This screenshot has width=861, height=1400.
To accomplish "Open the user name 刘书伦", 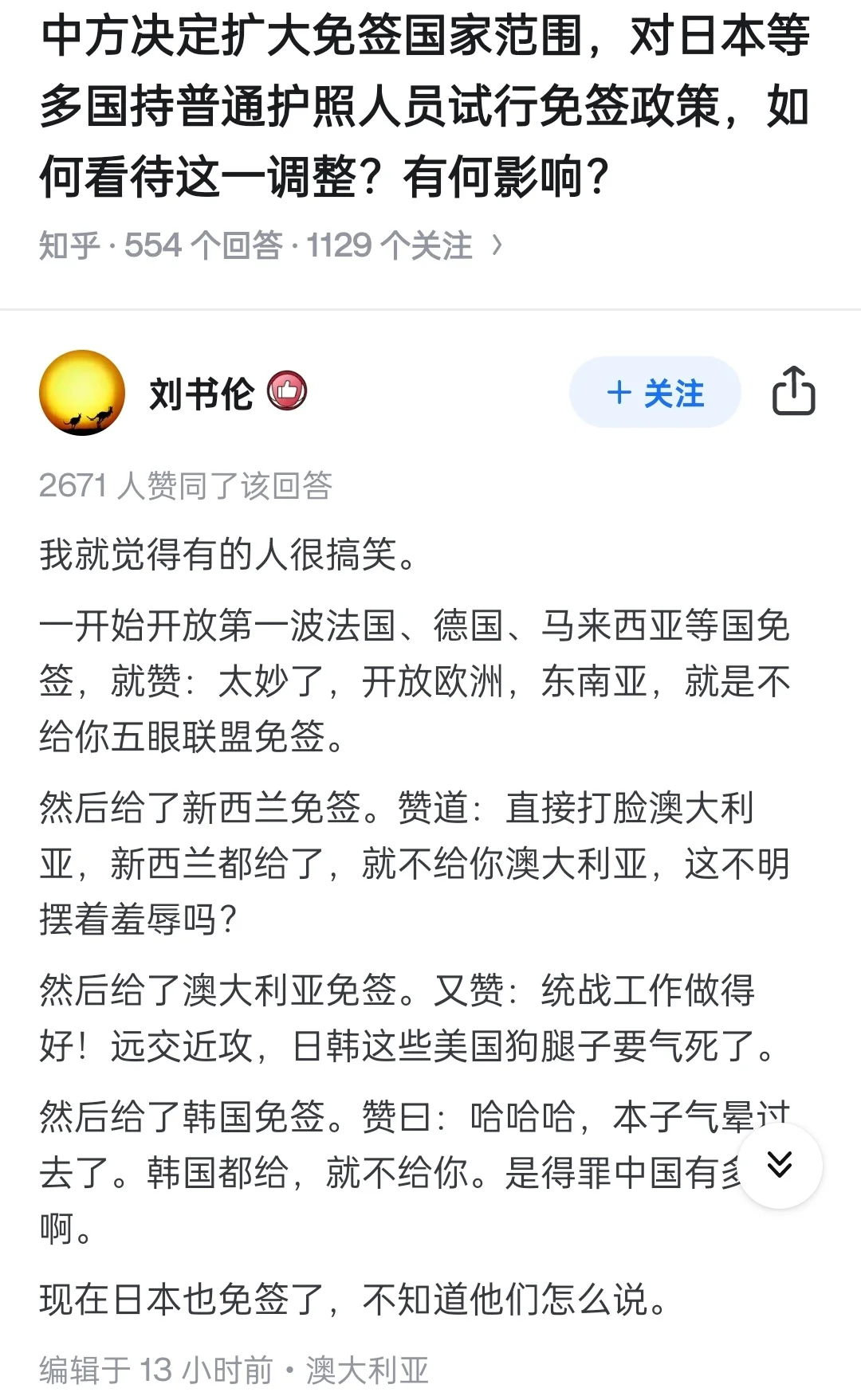I will click(202, 394).
